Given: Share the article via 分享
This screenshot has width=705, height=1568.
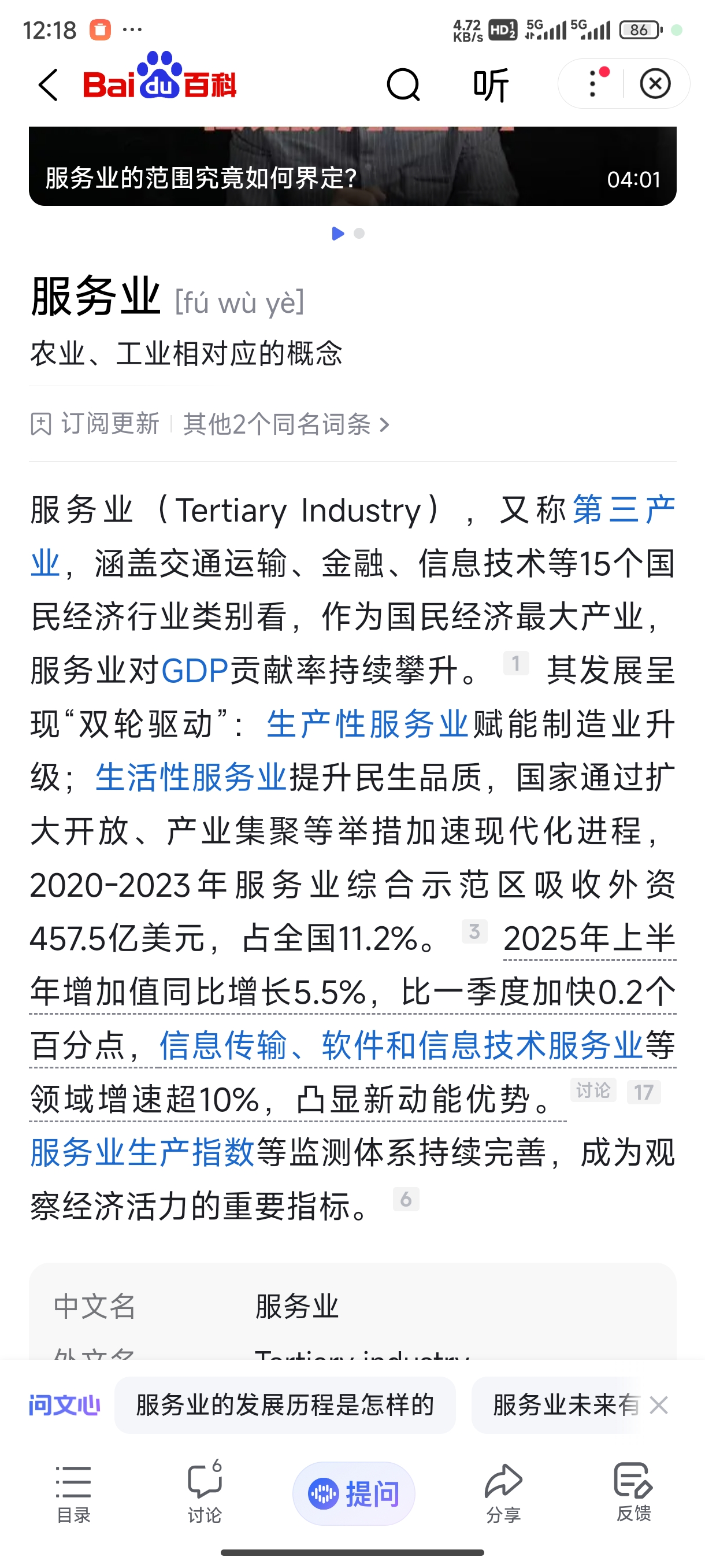Looking at the screenshot, I should [x=503, y=1493].
